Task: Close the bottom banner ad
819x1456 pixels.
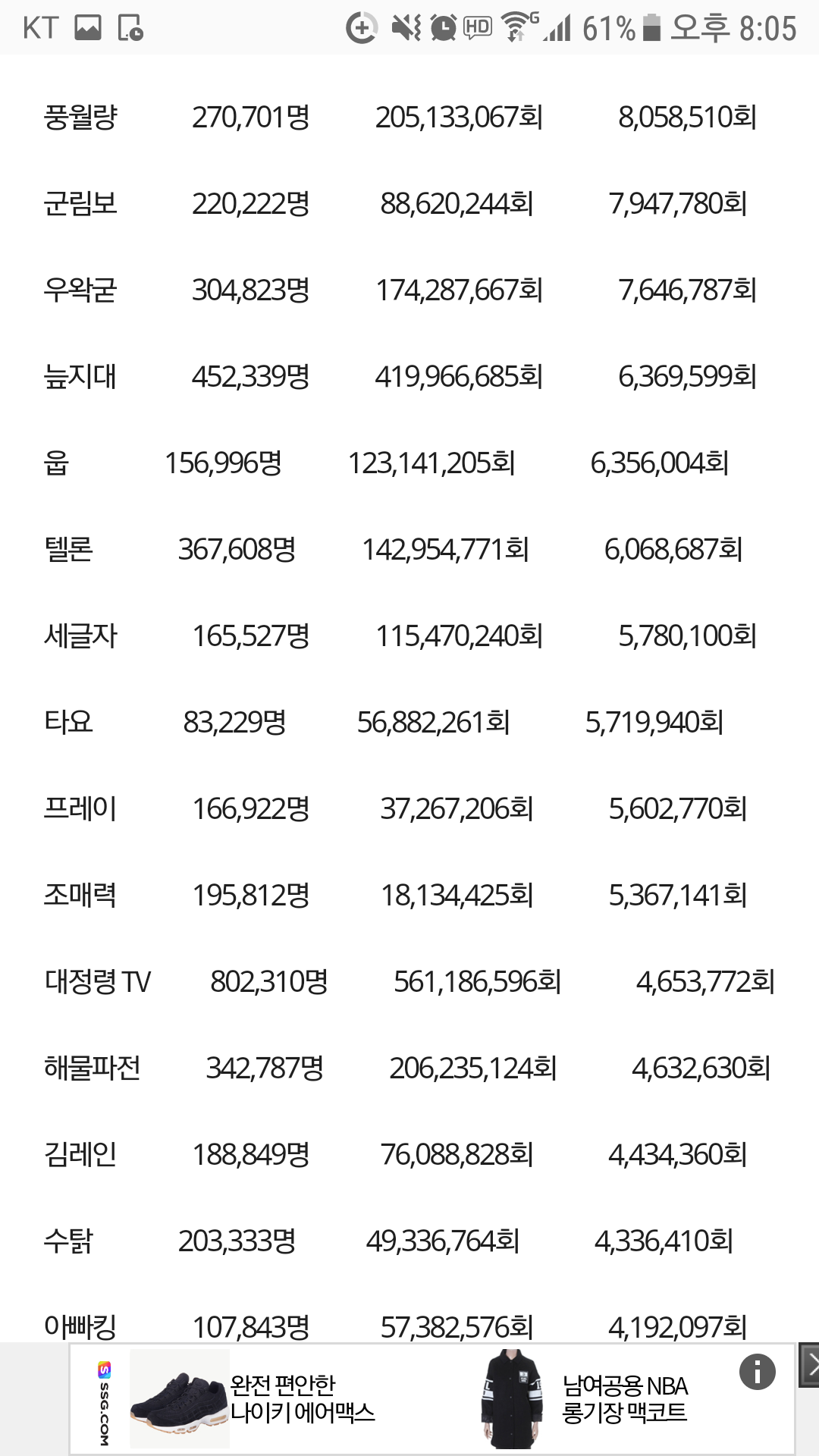Action: (809, 1365)
